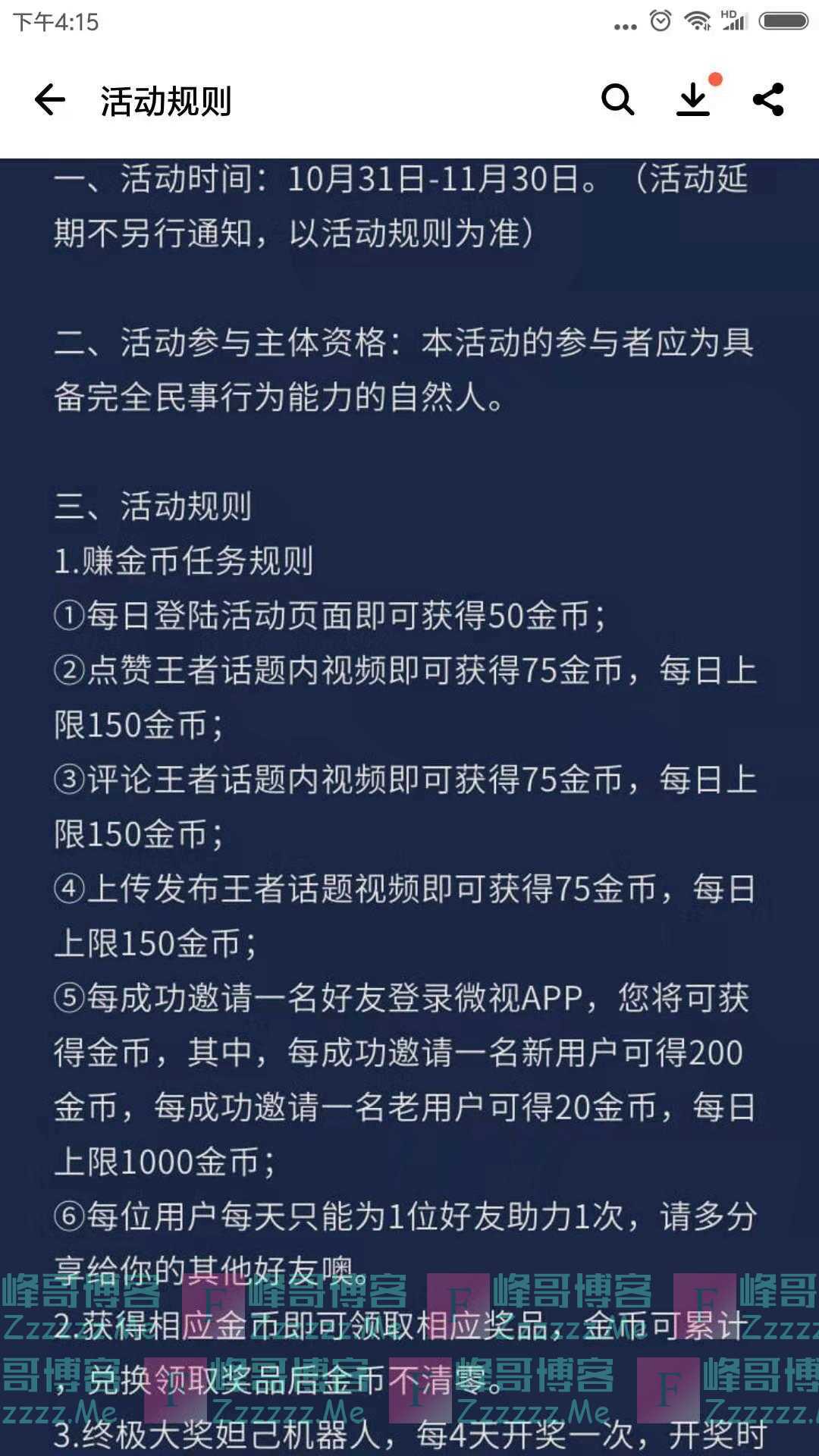Tap the download icon with red badge
The width and height of the screenshot is (819, 1456).
click(694, 99)
